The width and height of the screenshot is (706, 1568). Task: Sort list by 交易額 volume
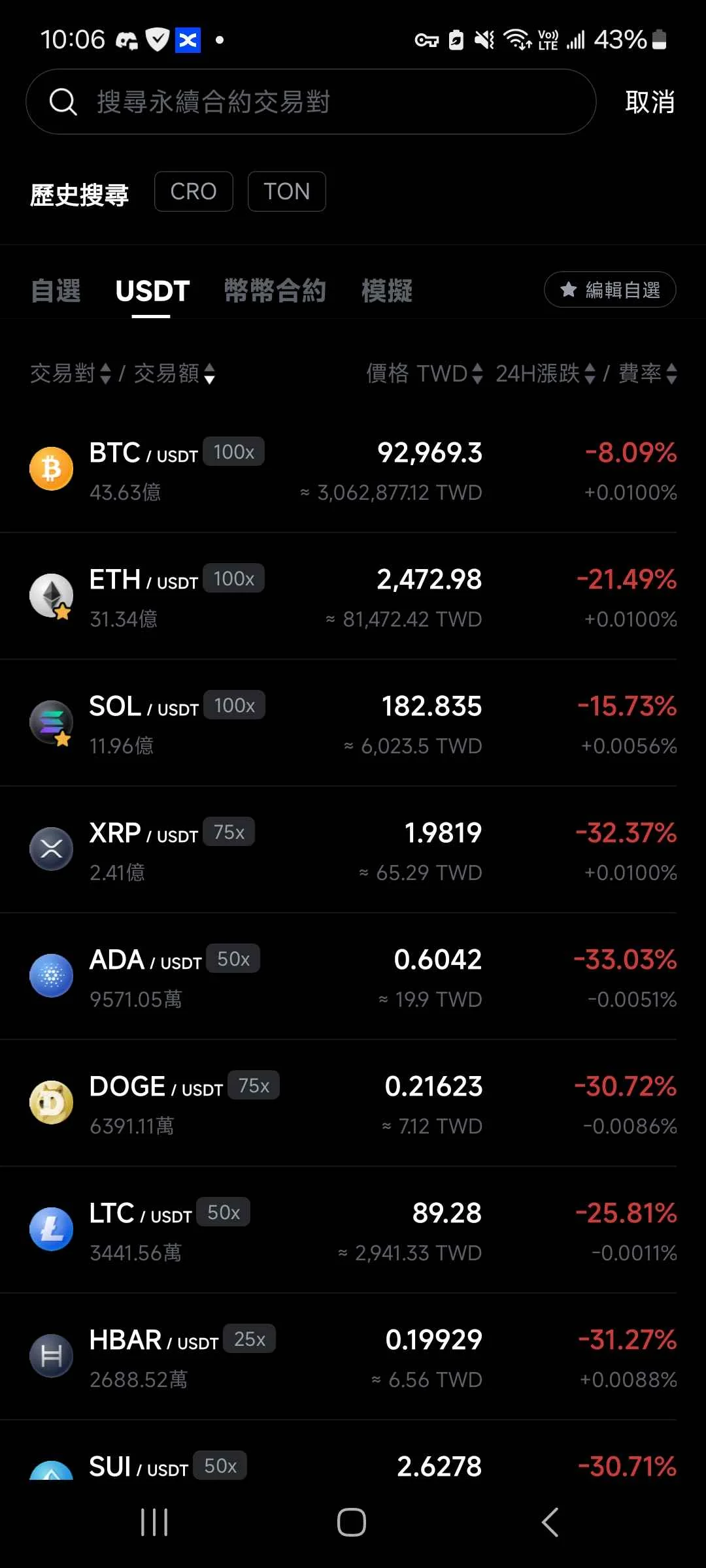[174, 374]
